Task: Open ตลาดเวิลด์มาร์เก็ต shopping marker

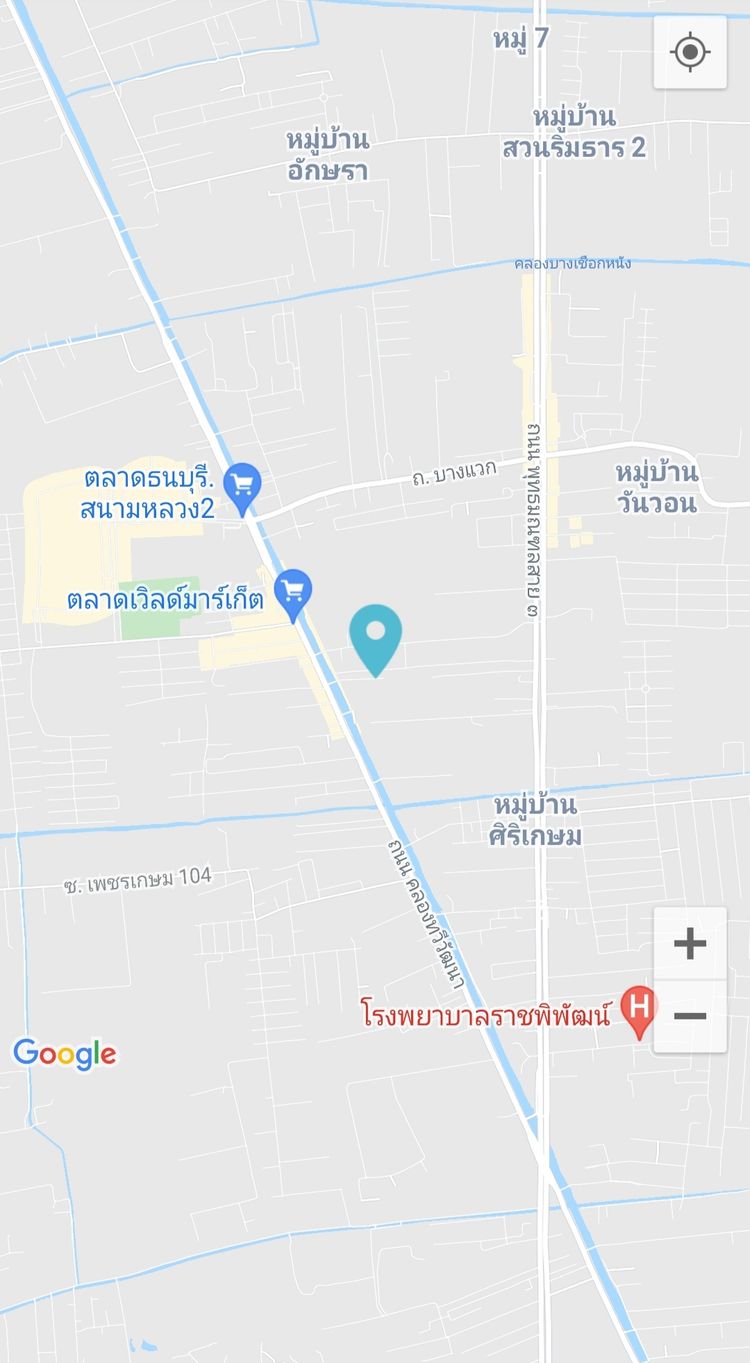Action: (293, 592)
